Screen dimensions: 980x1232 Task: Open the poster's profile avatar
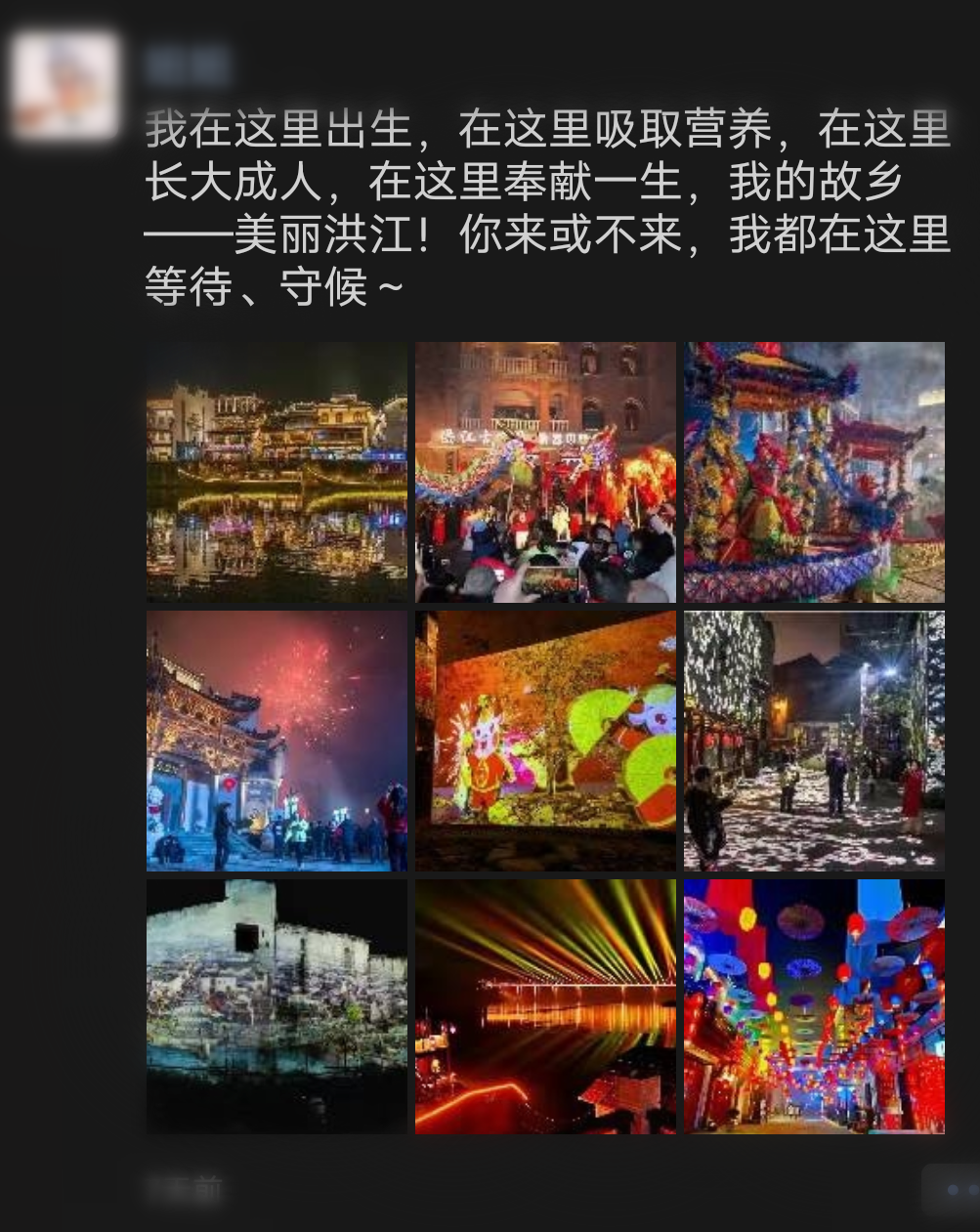[65, 85]
